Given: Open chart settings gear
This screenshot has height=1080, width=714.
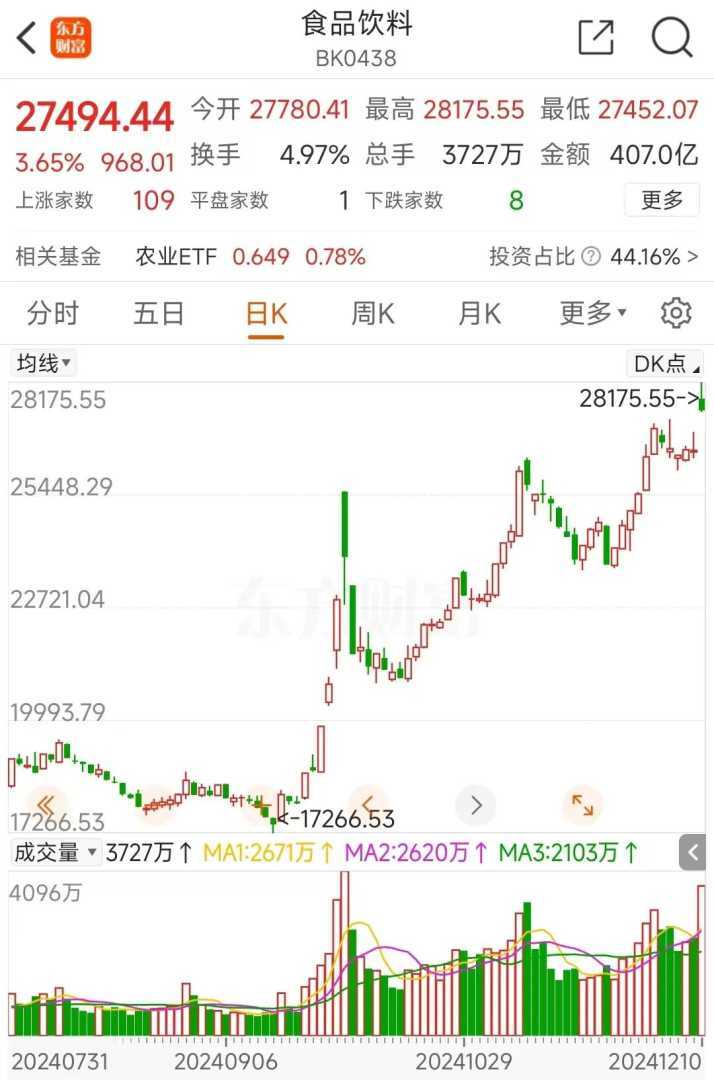Looking at the screenshot, I should (676, 314).
